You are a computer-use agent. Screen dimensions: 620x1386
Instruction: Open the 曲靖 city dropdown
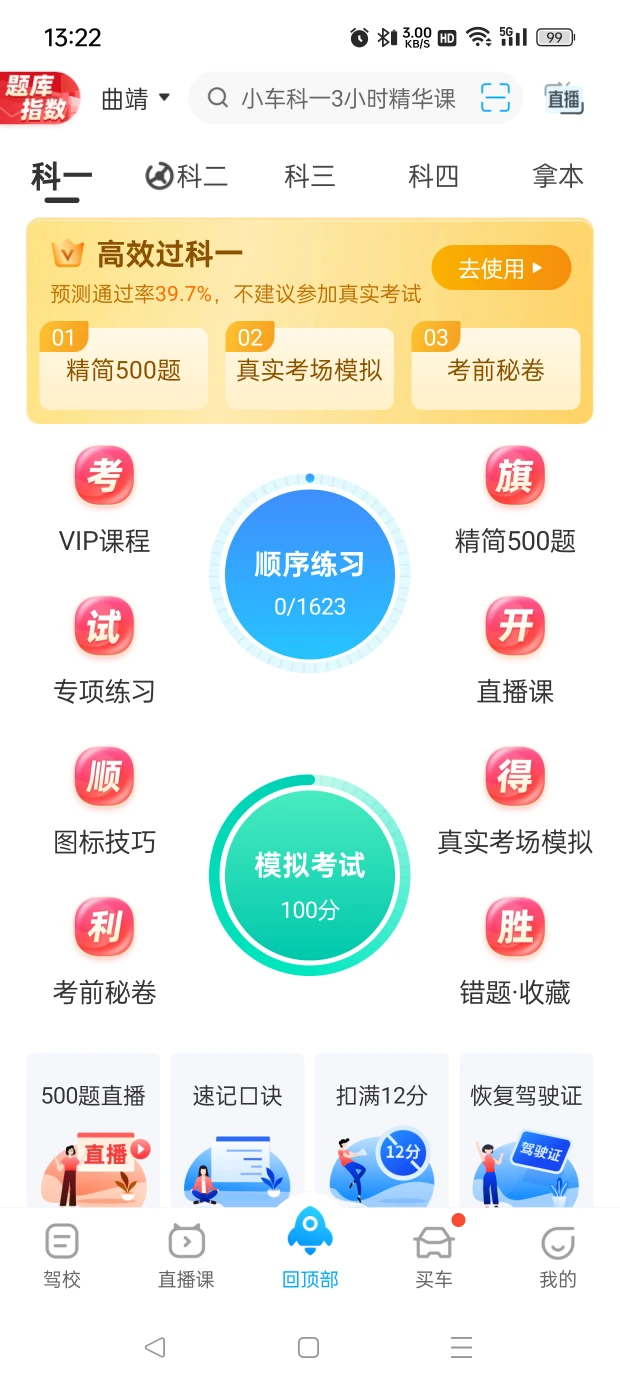[x=136, y=98]
